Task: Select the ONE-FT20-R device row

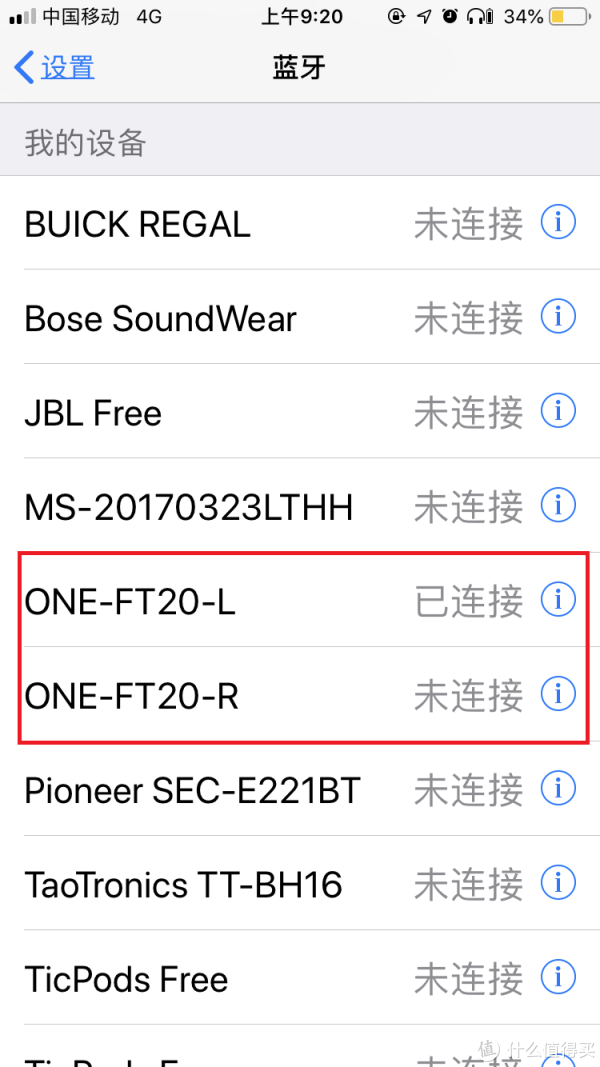Action: [300, 695]
